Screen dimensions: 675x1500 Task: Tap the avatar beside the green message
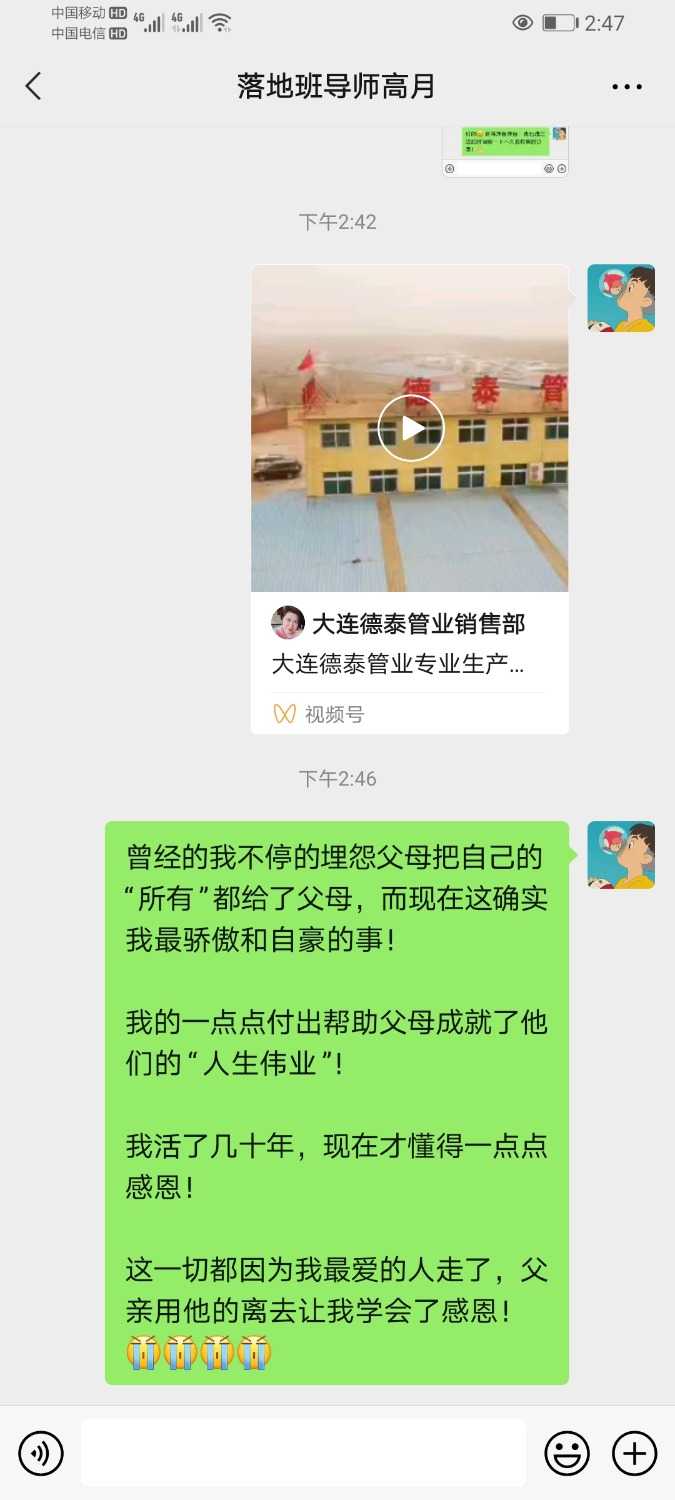621,855
